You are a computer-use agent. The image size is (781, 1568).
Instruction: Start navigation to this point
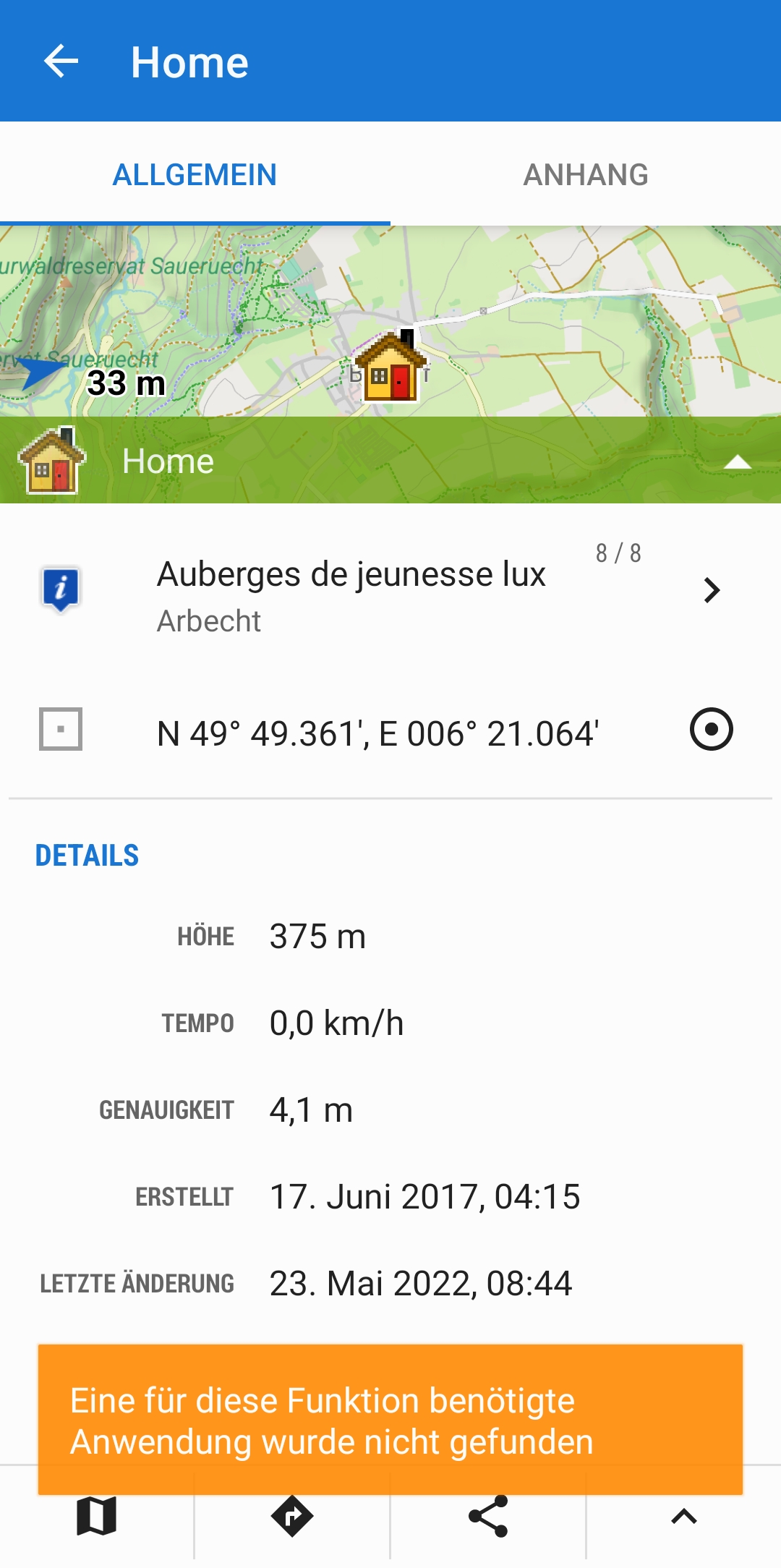292,1516
